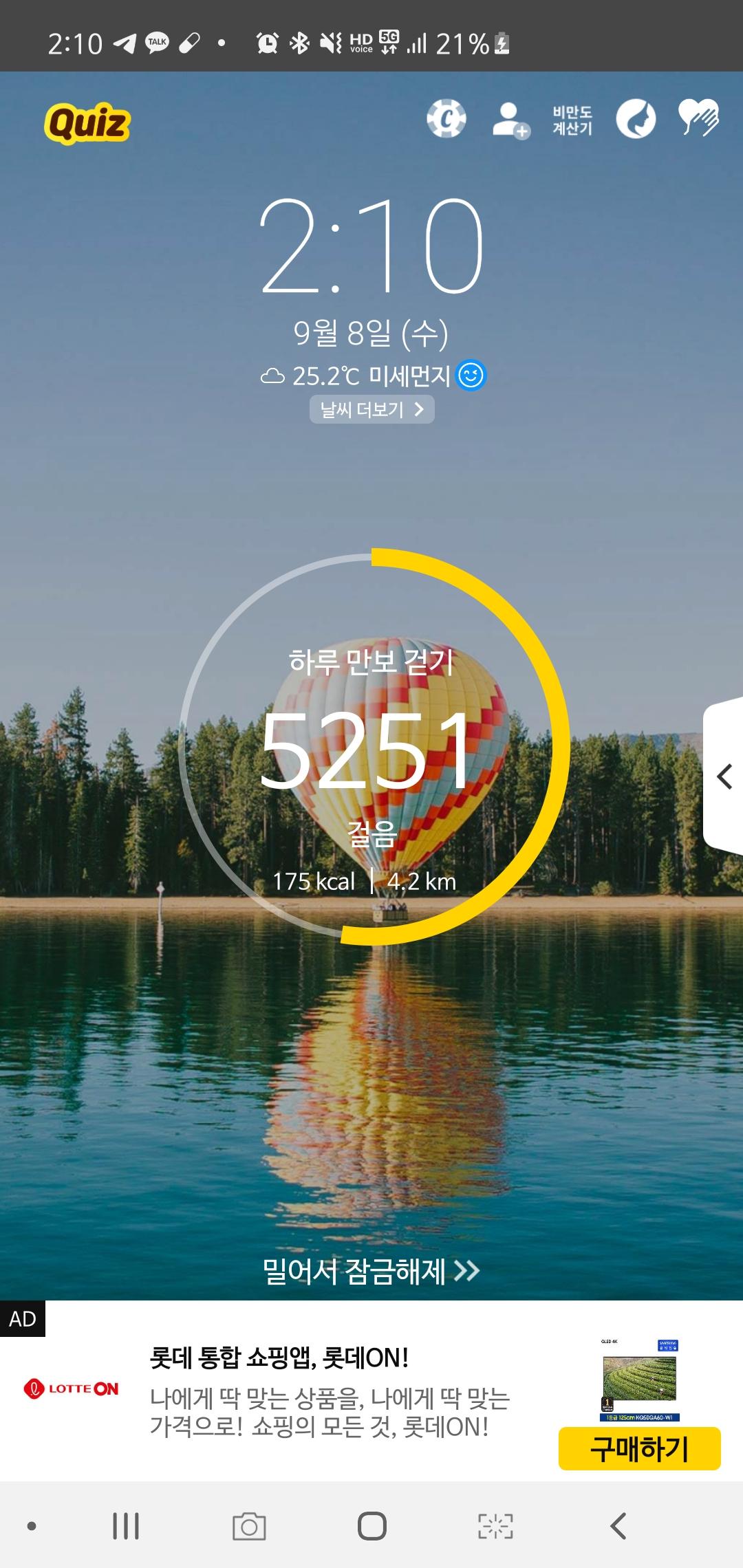Open the daily step counter circle
This screenshot has height=1568, width=743.
tap(372, 748)
